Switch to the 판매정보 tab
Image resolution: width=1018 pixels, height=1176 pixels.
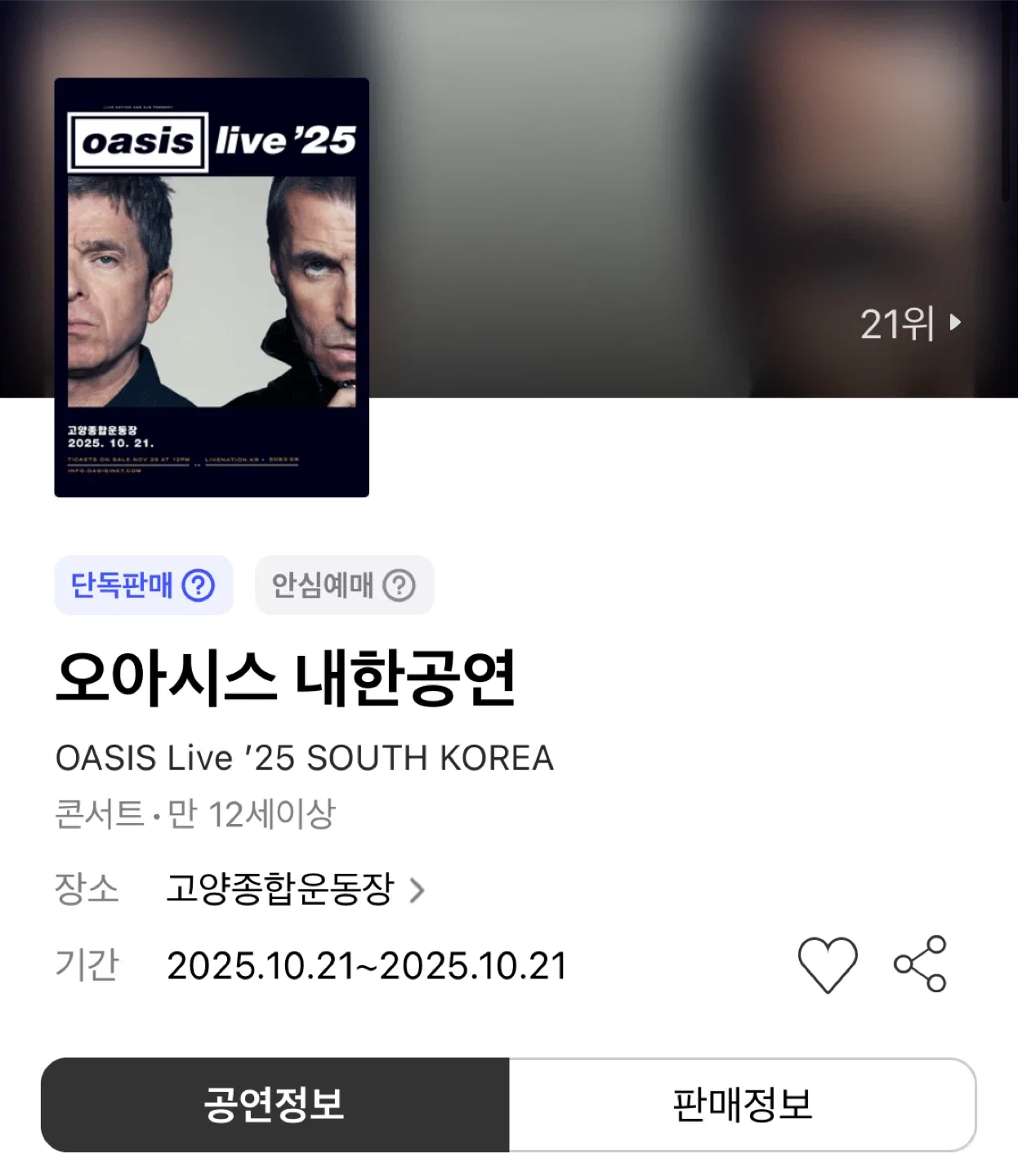click(742, 1104)
